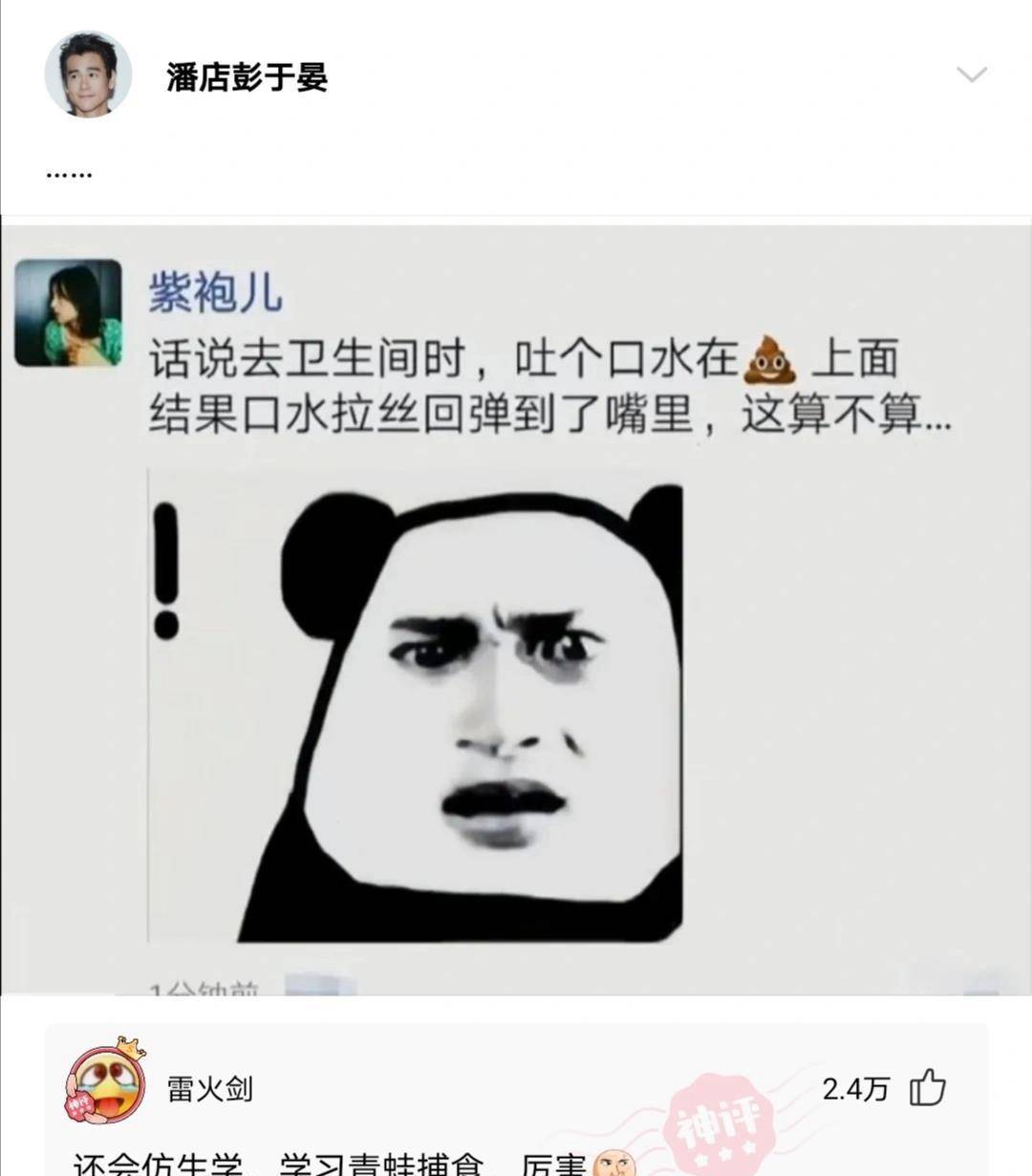Click the ...... post text to expand it
Screen dimensions: 1032x1176
pos(67,172)
